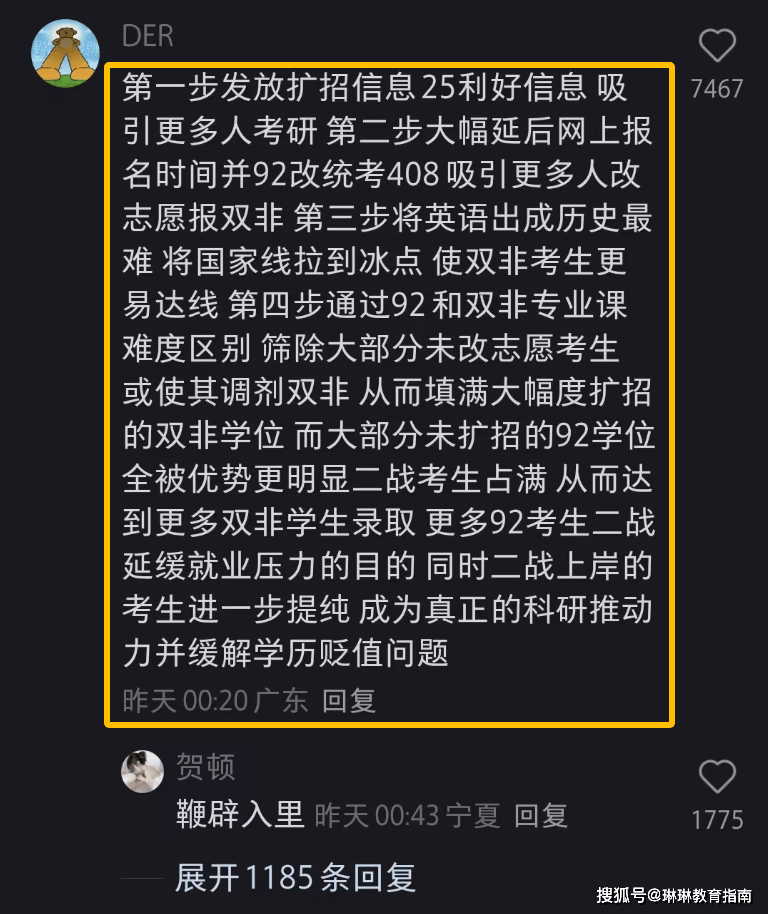Open DER's profile avatar

(x=66, y=53)
